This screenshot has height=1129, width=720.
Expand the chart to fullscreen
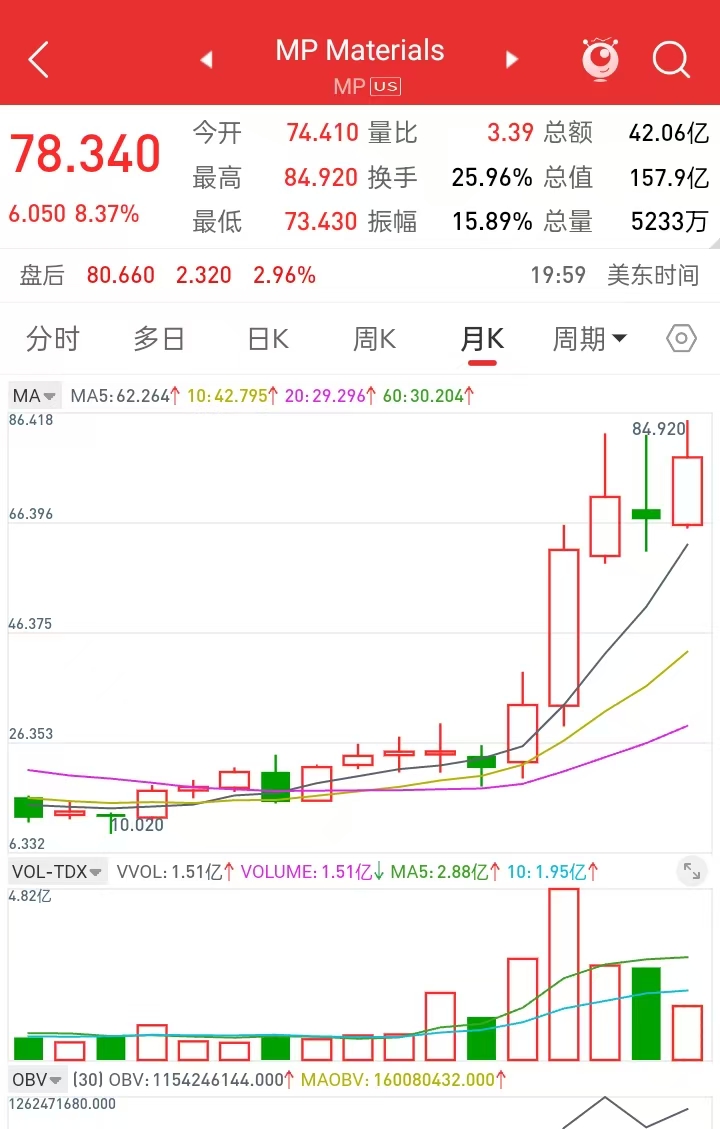click(692, 871)
